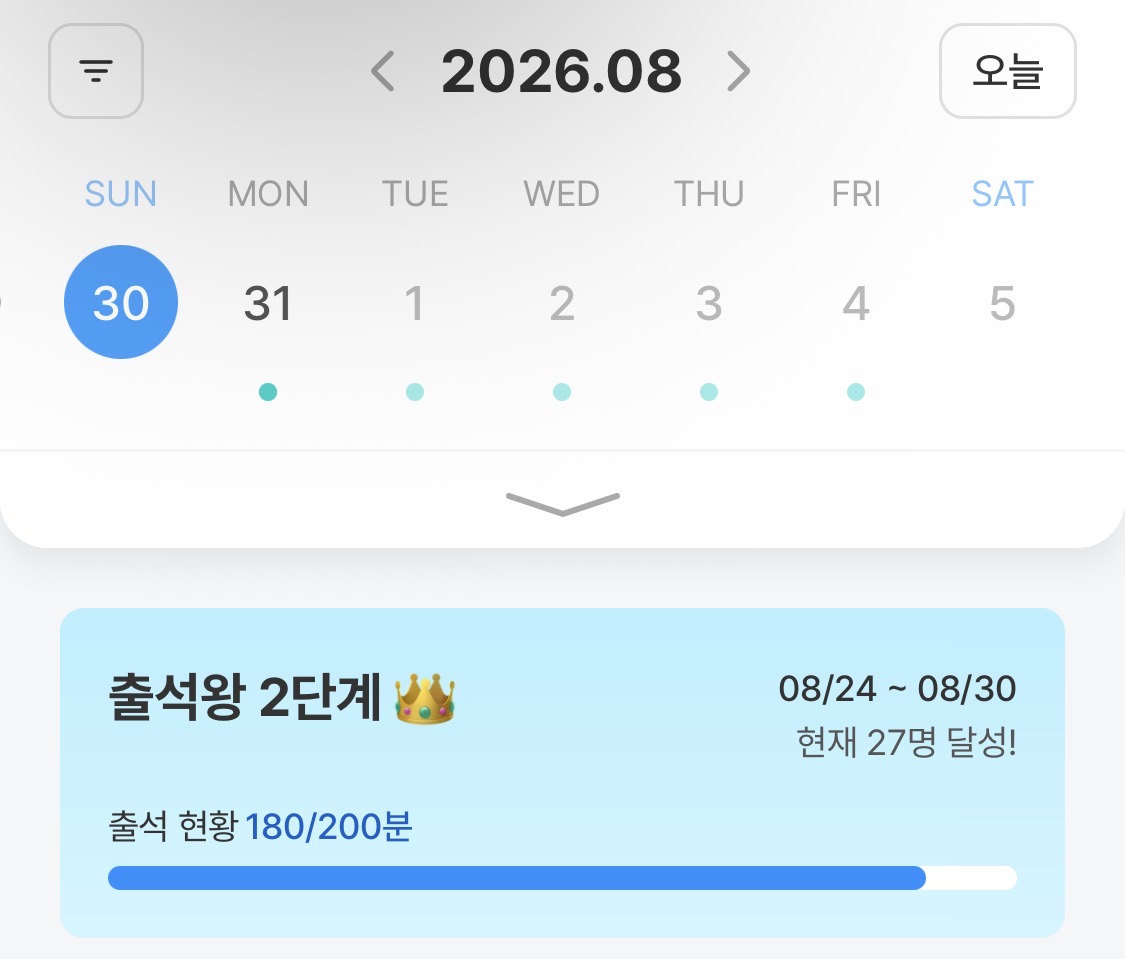The image size is (1125, 959).
Task: Open the 출석왕 2단계 attendance card
Action: [562, 773]
